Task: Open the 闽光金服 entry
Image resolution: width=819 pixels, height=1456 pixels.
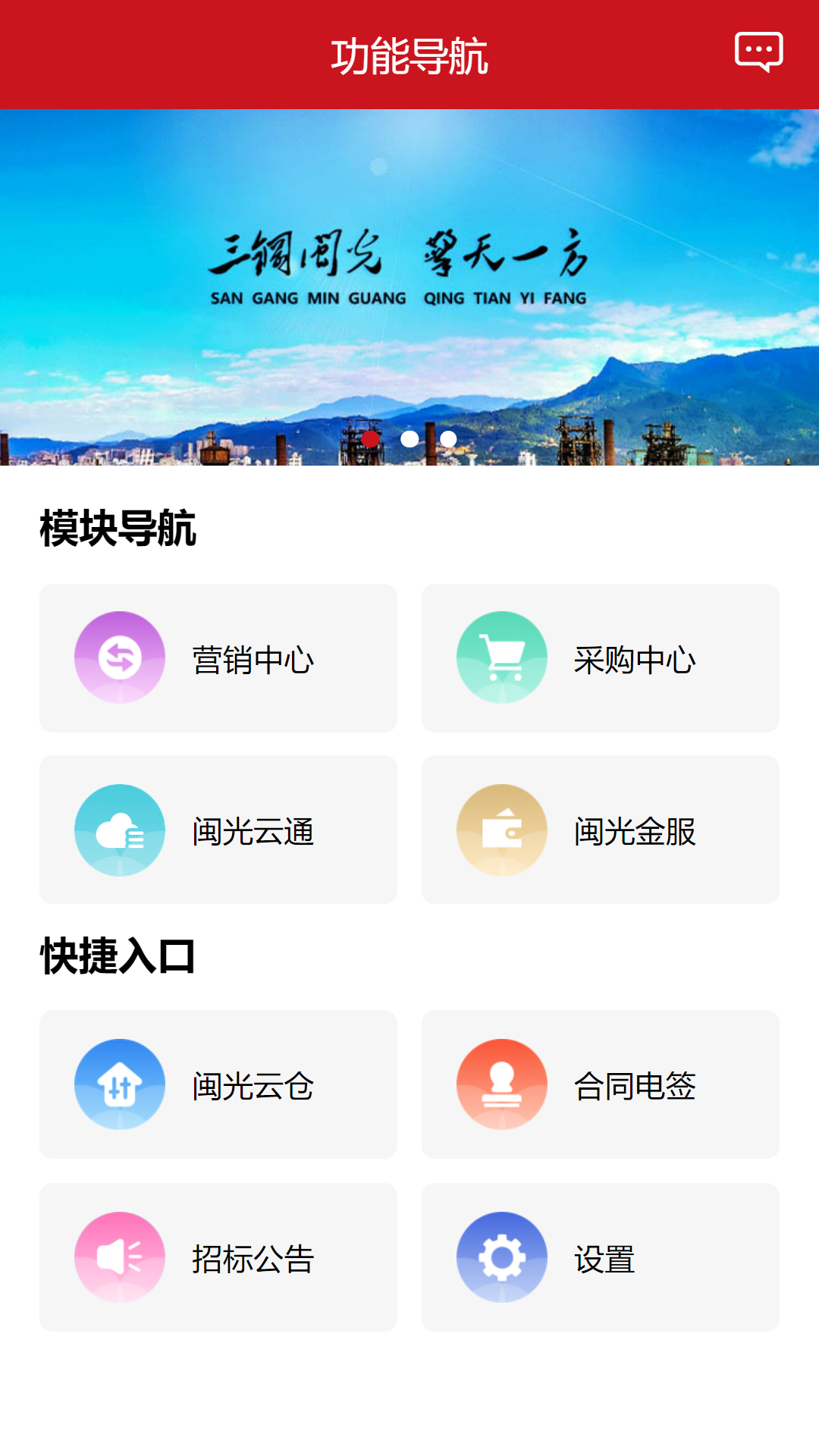Action: coord(601,830)
